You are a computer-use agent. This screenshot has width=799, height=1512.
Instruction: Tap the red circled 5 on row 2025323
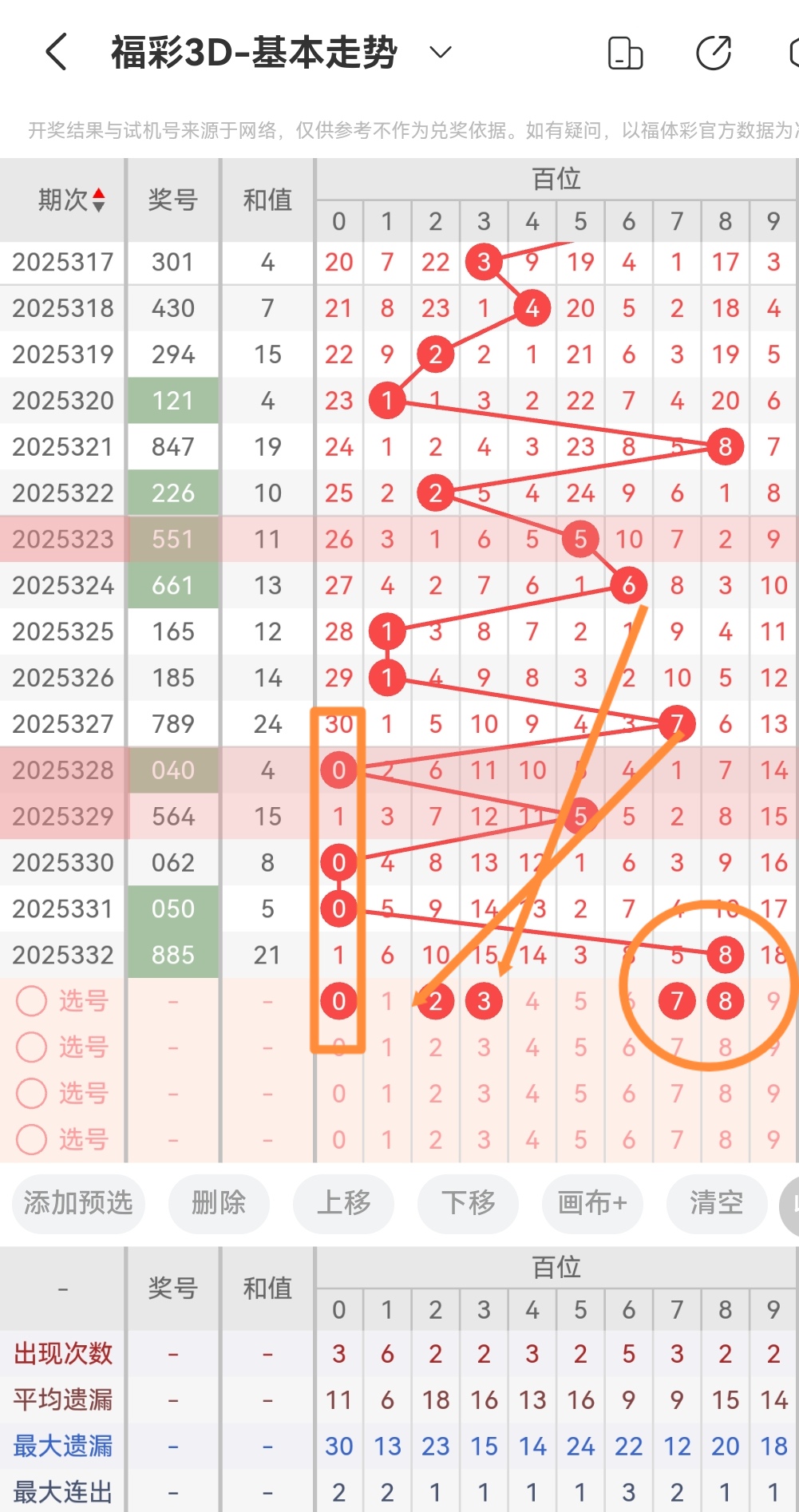(x=579, y=539)
